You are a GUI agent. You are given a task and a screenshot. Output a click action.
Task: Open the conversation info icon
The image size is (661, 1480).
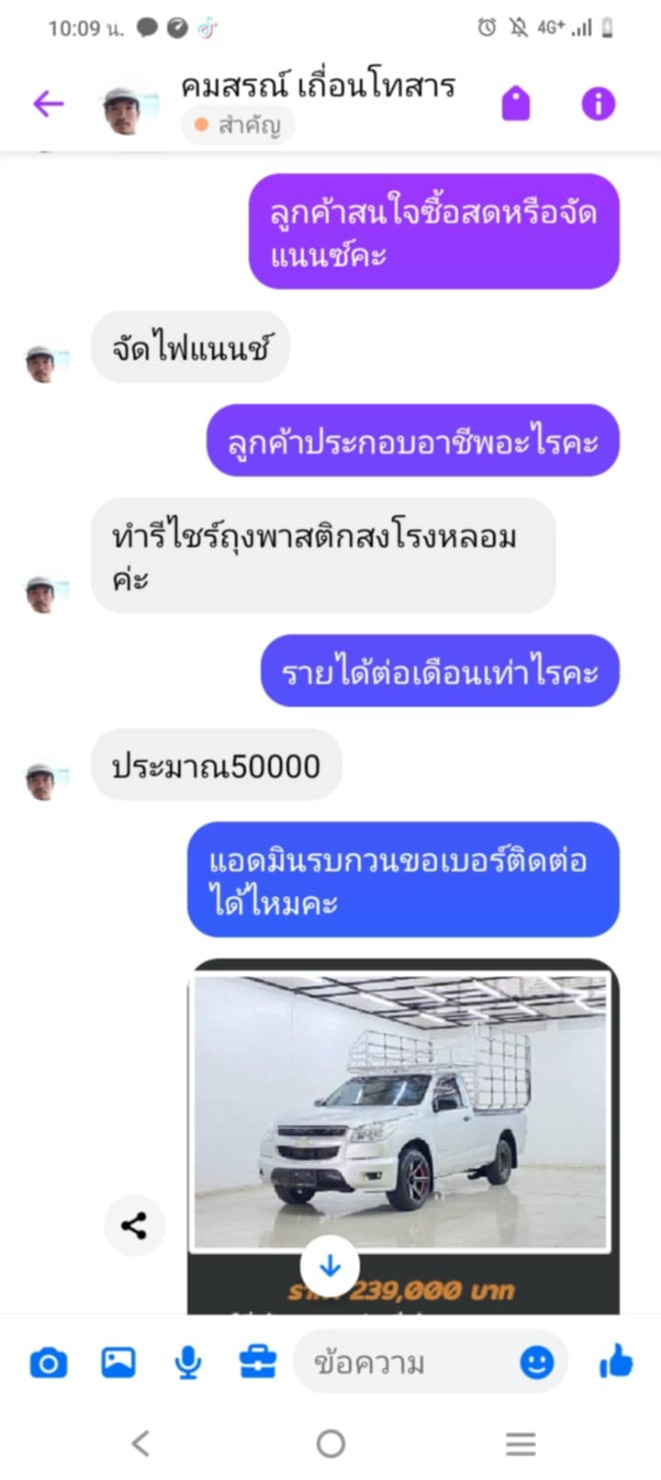click(x=598, y=104)
